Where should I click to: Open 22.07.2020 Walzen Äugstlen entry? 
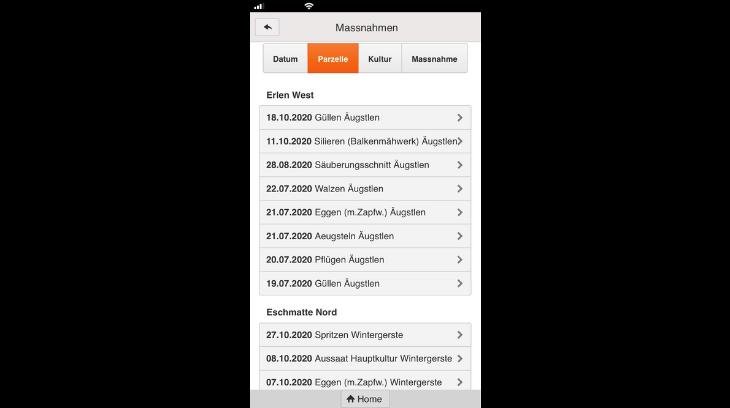[364, 189]
